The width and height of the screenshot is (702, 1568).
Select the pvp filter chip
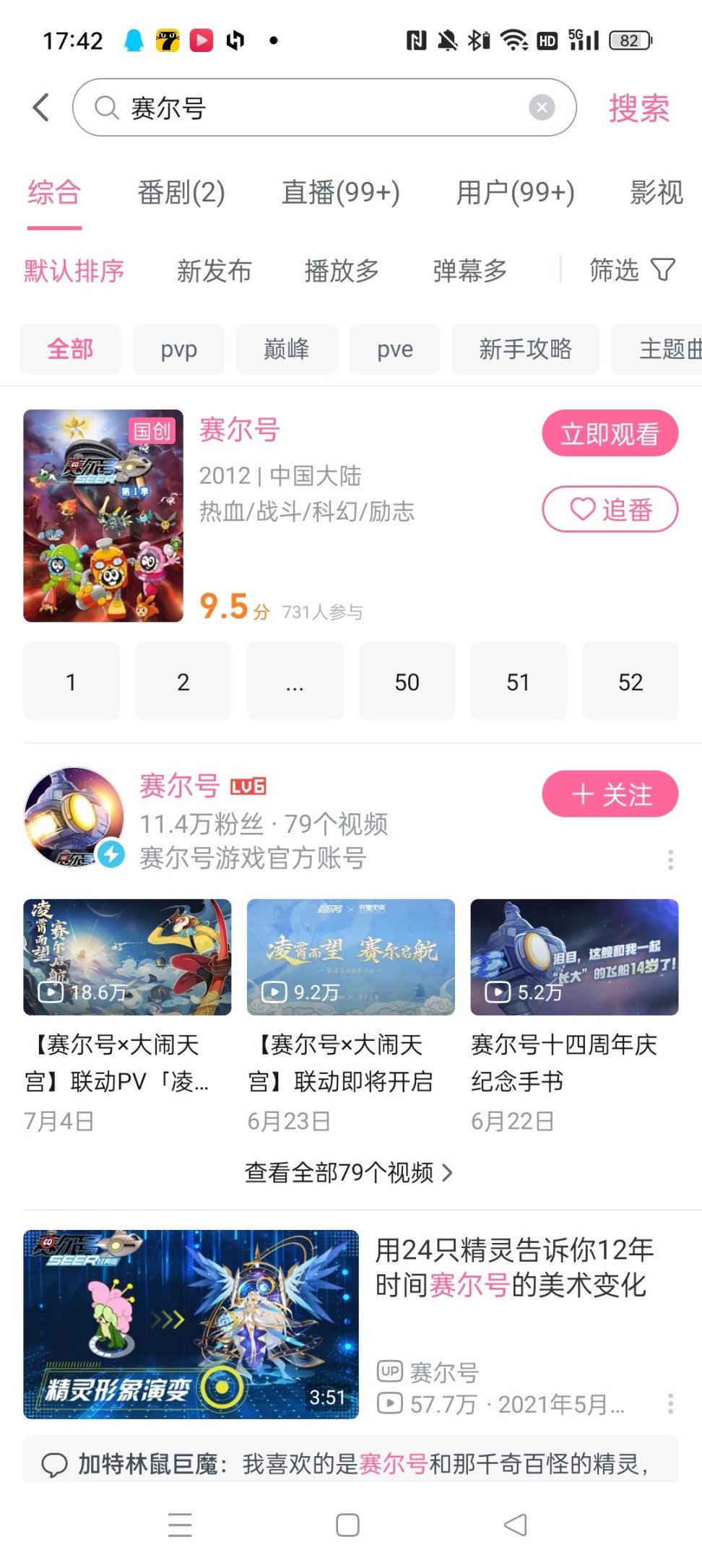pos(178,350)
